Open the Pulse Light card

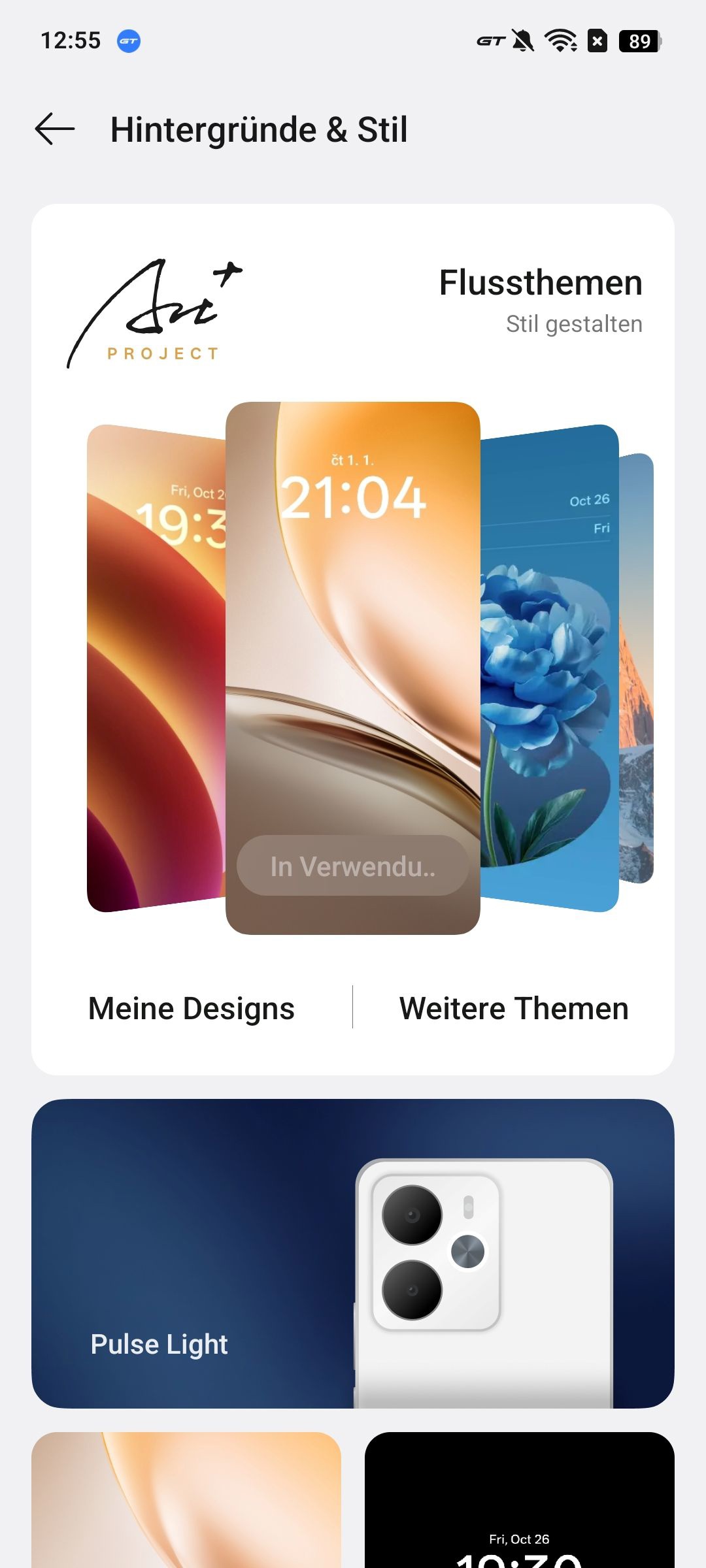(x=353, y=1253)
